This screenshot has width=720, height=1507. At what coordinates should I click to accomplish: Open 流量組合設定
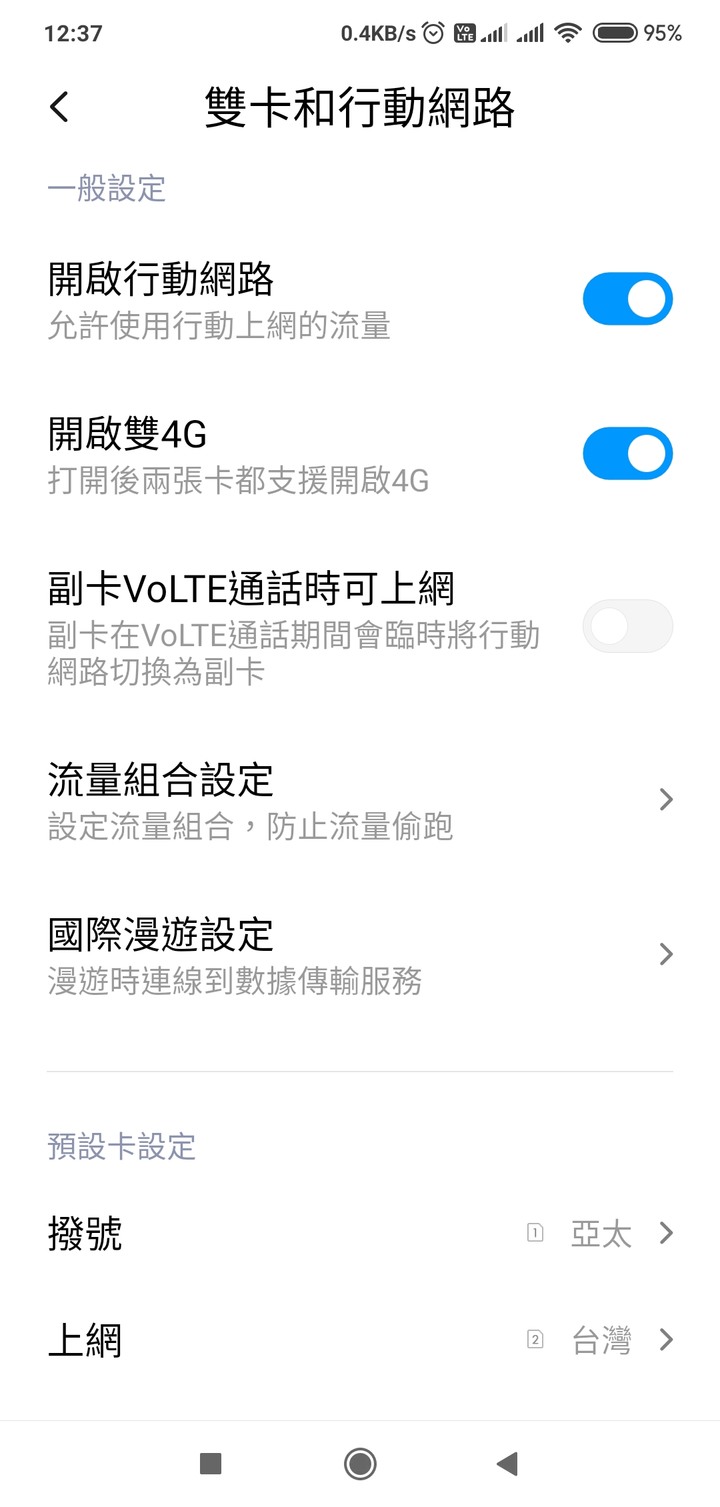[x=360, y=799]
